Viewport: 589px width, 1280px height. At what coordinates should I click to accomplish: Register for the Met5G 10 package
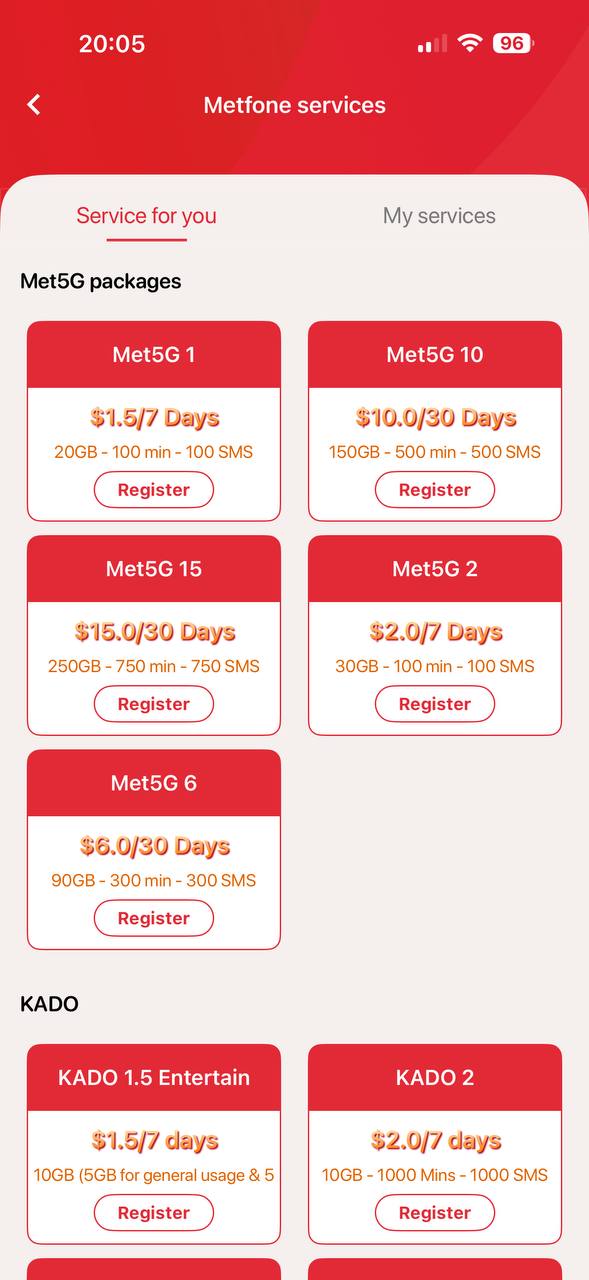click(x=435, y=490)
